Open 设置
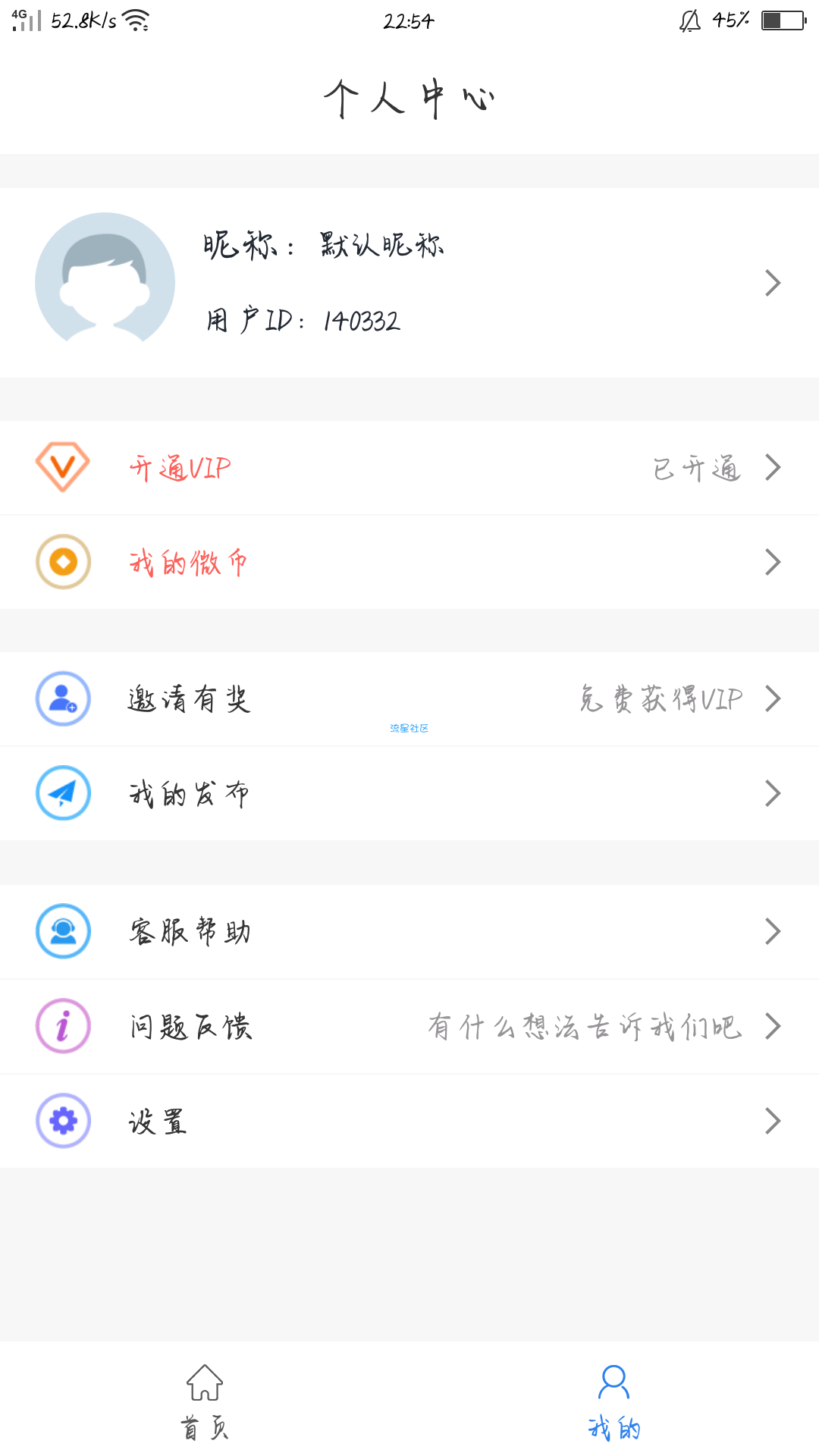This screenshot has width=819, height=1456. [x=409, y=1121]
